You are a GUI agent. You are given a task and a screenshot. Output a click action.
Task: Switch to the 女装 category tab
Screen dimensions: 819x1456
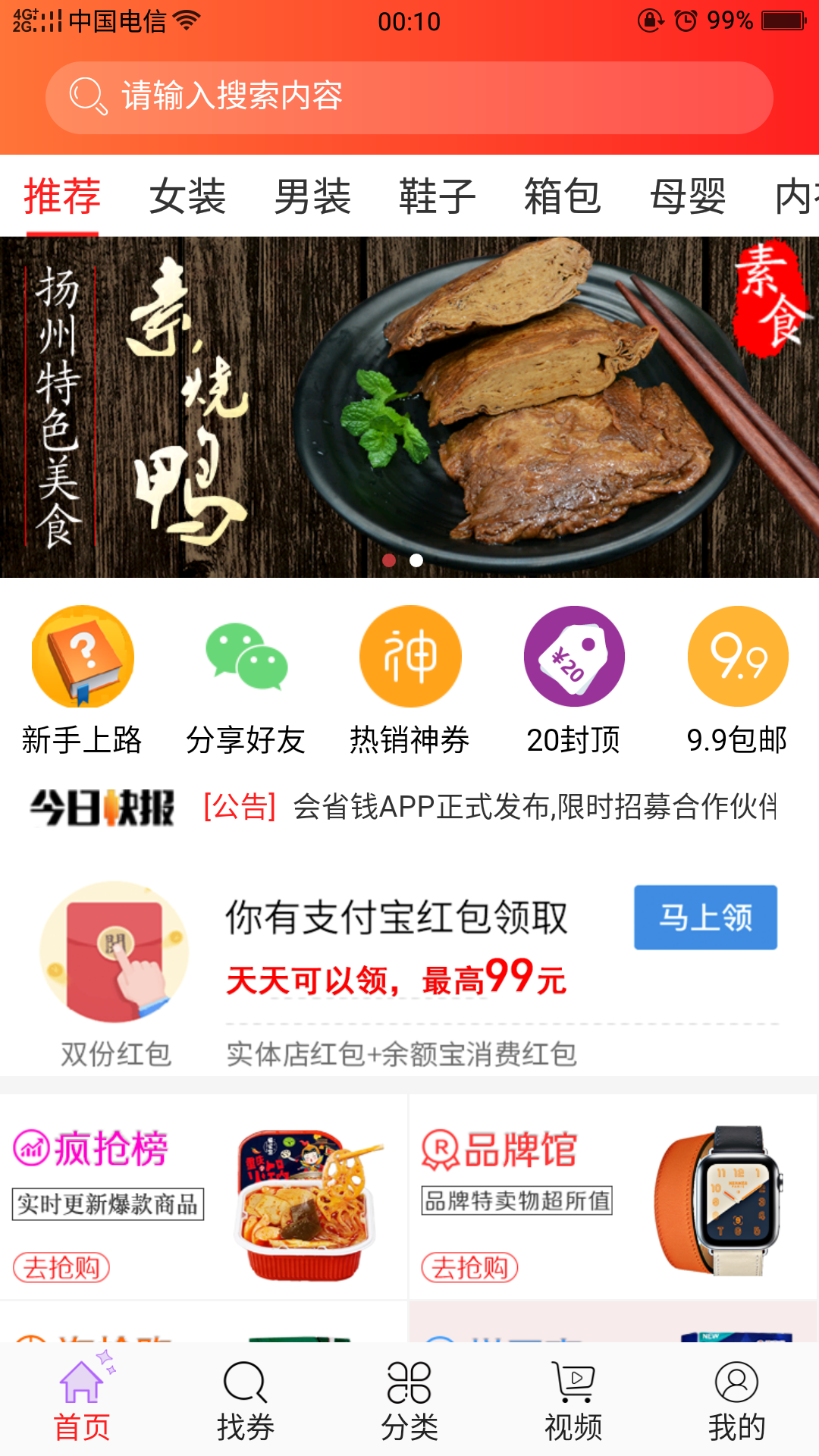click(187, 196)
